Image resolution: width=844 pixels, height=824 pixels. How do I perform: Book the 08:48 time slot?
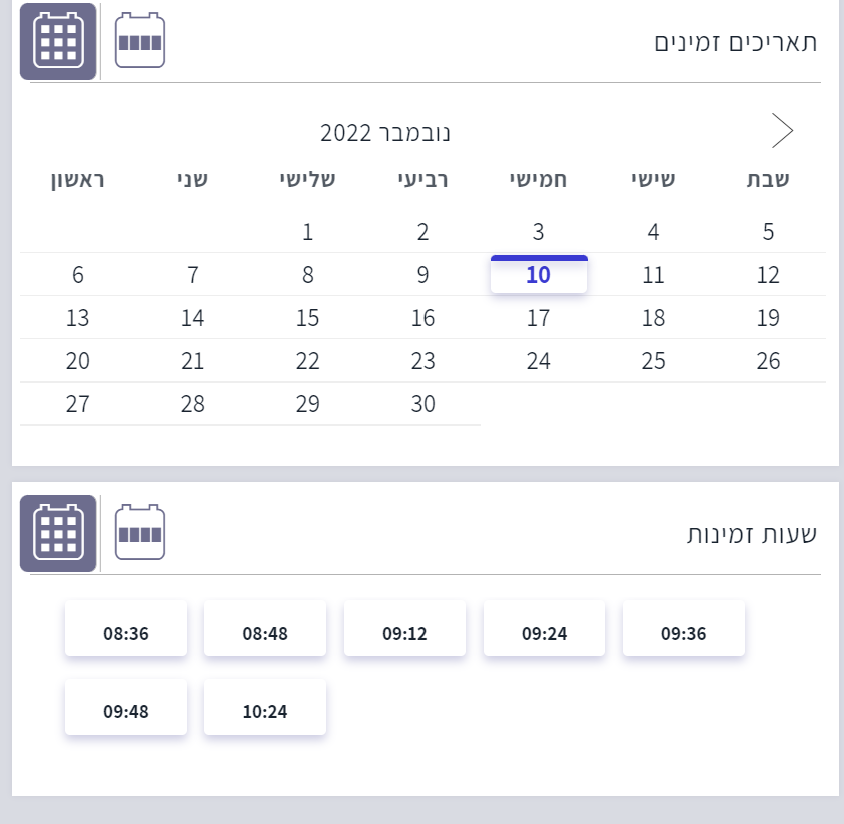tap(265, 632)
